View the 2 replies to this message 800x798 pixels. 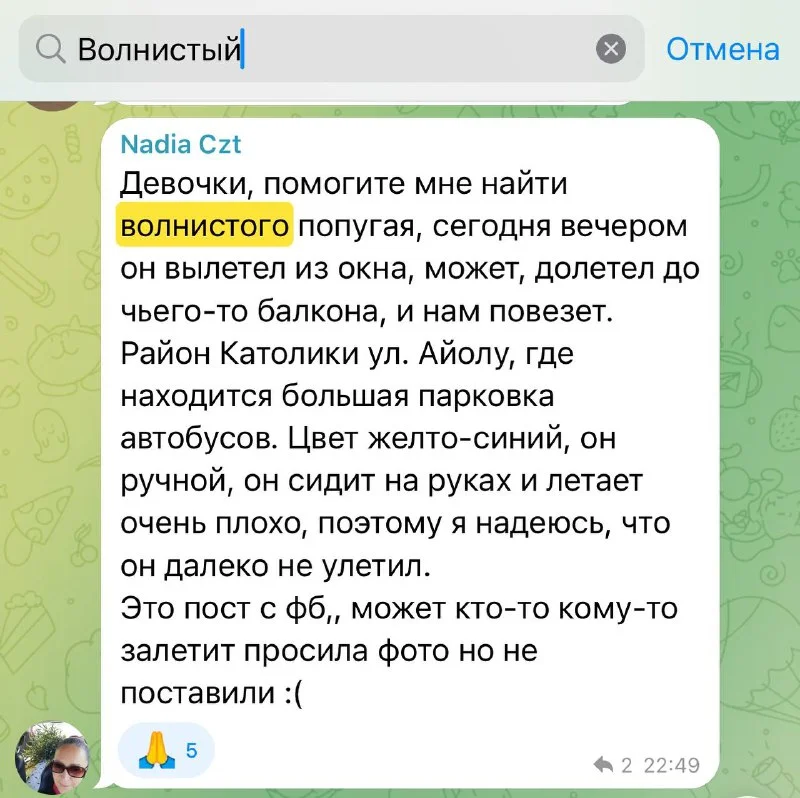pyautogui.click(x=613, y=765)
